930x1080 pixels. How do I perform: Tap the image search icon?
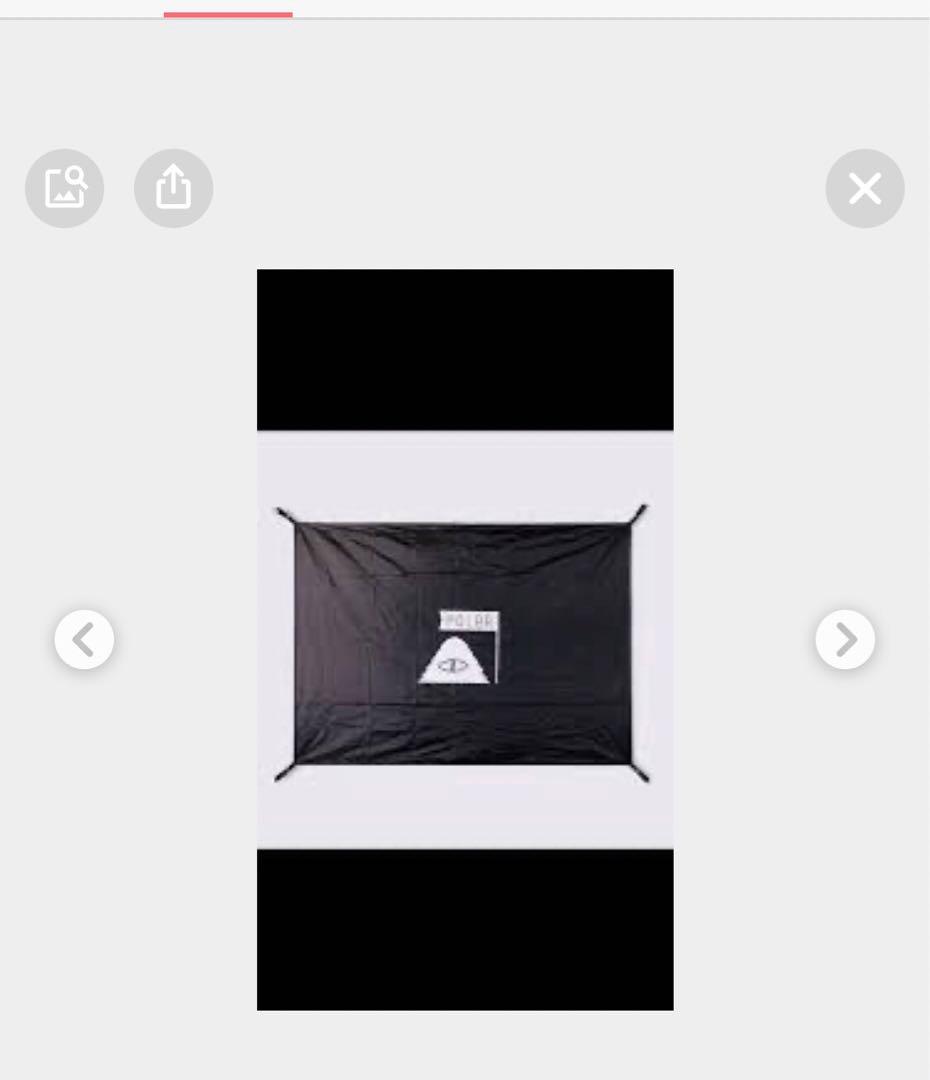pyautogui.click(x=65, y=188)
